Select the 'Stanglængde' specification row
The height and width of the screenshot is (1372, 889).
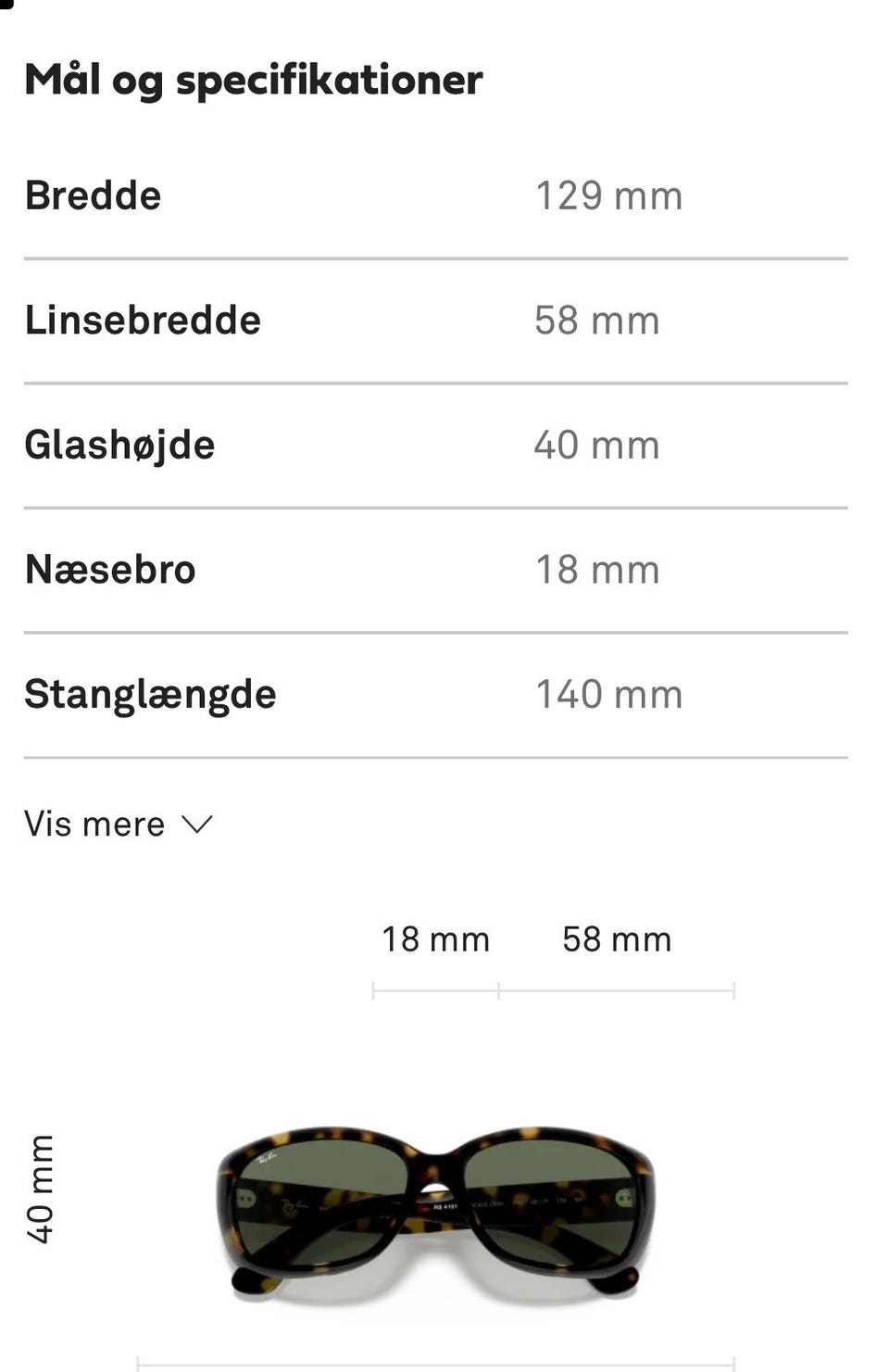150,693
